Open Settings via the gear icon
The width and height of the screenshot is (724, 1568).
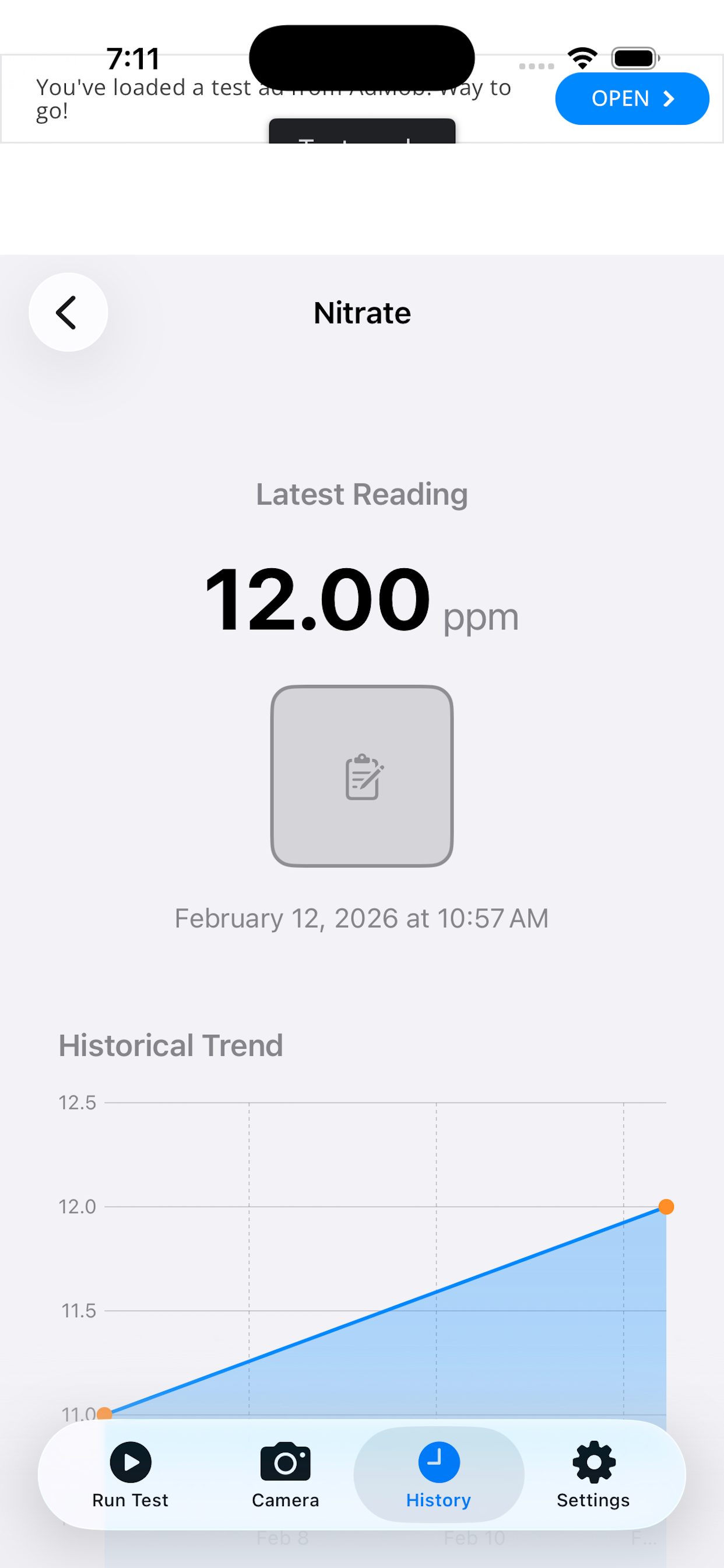coord(593,1462)
